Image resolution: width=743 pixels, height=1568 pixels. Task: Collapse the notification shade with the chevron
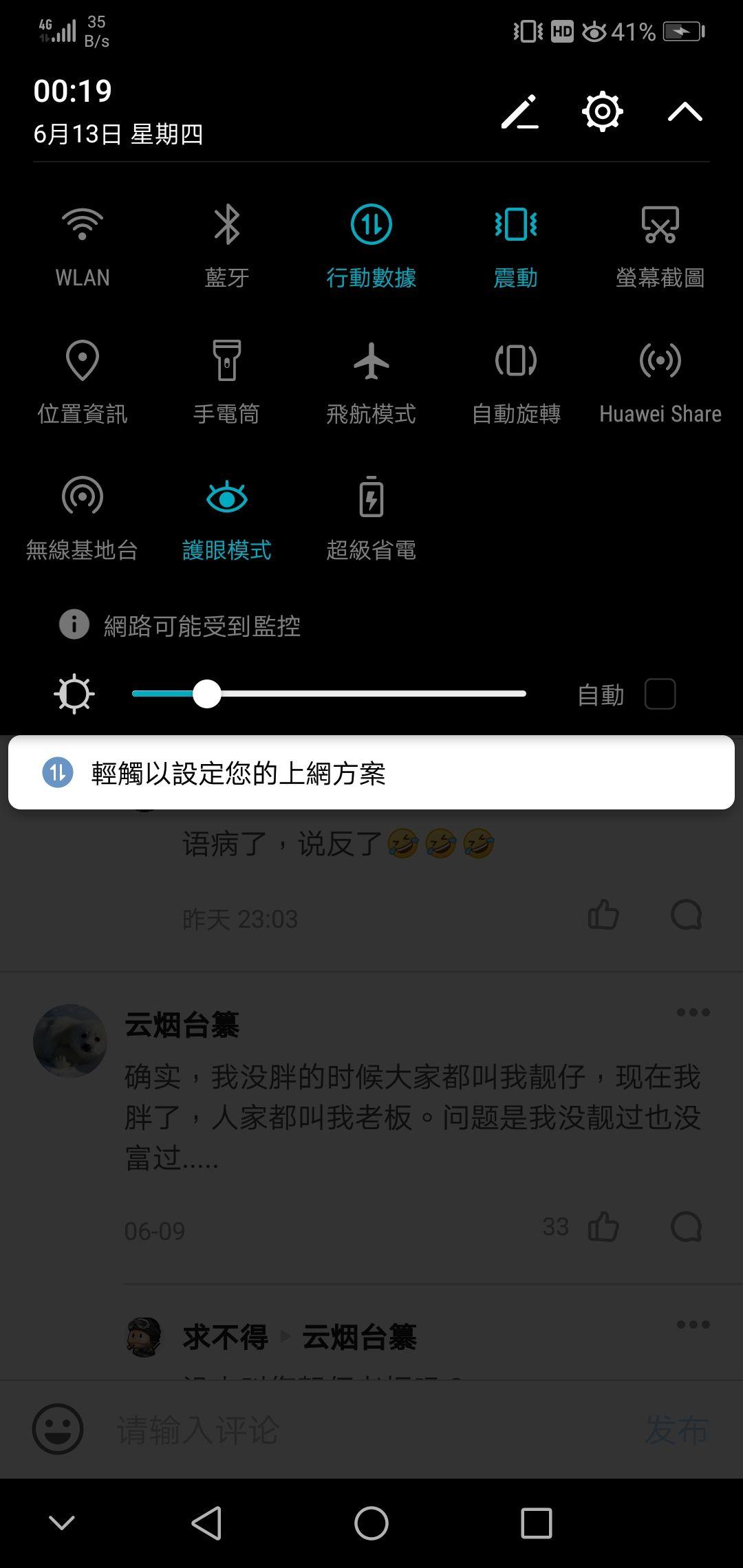coord(683,112)
